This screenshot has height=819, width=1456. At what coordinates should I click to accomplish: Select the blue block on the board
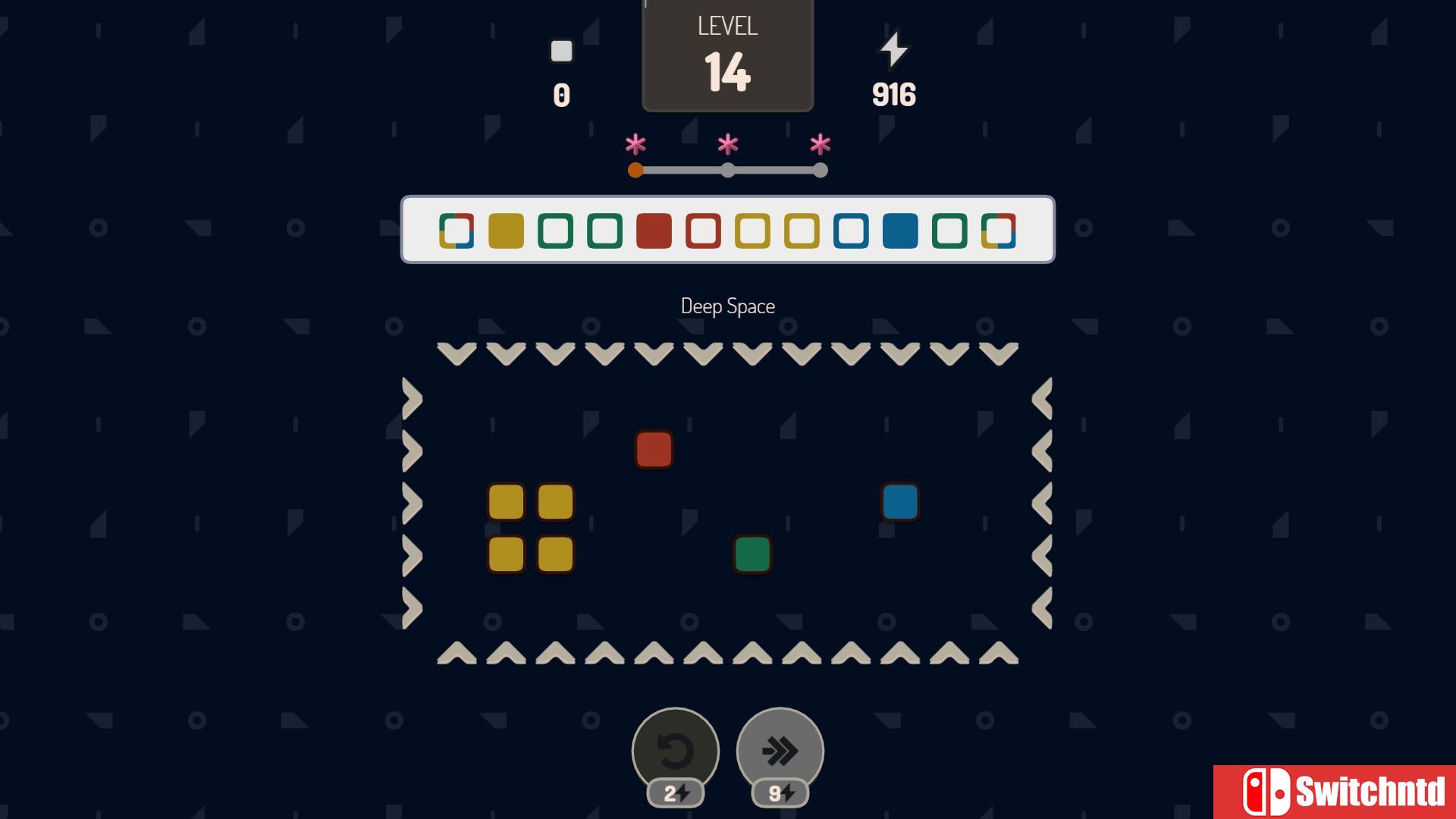point(900,502)
